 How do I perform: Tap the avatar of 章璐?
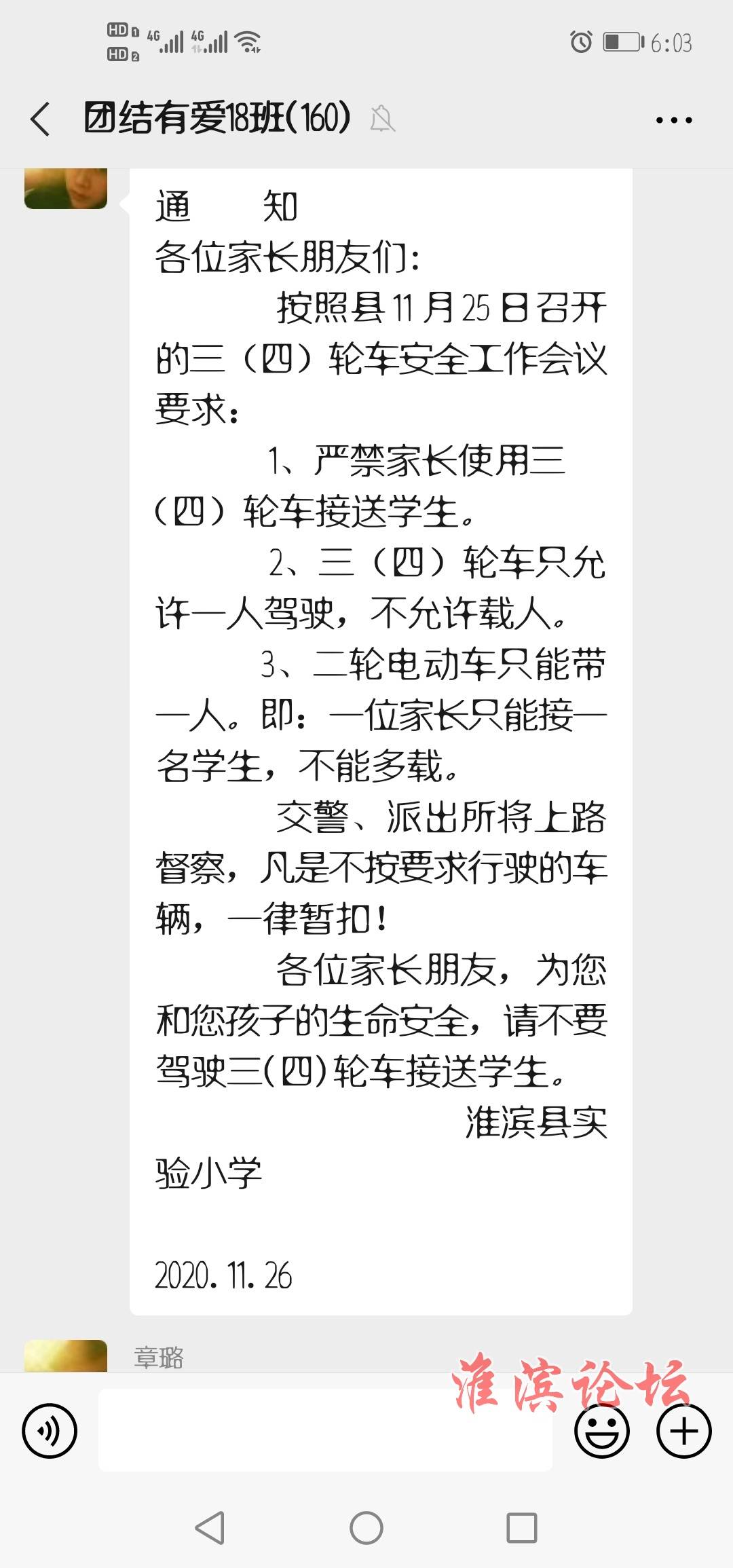(x=66, y=1355)
